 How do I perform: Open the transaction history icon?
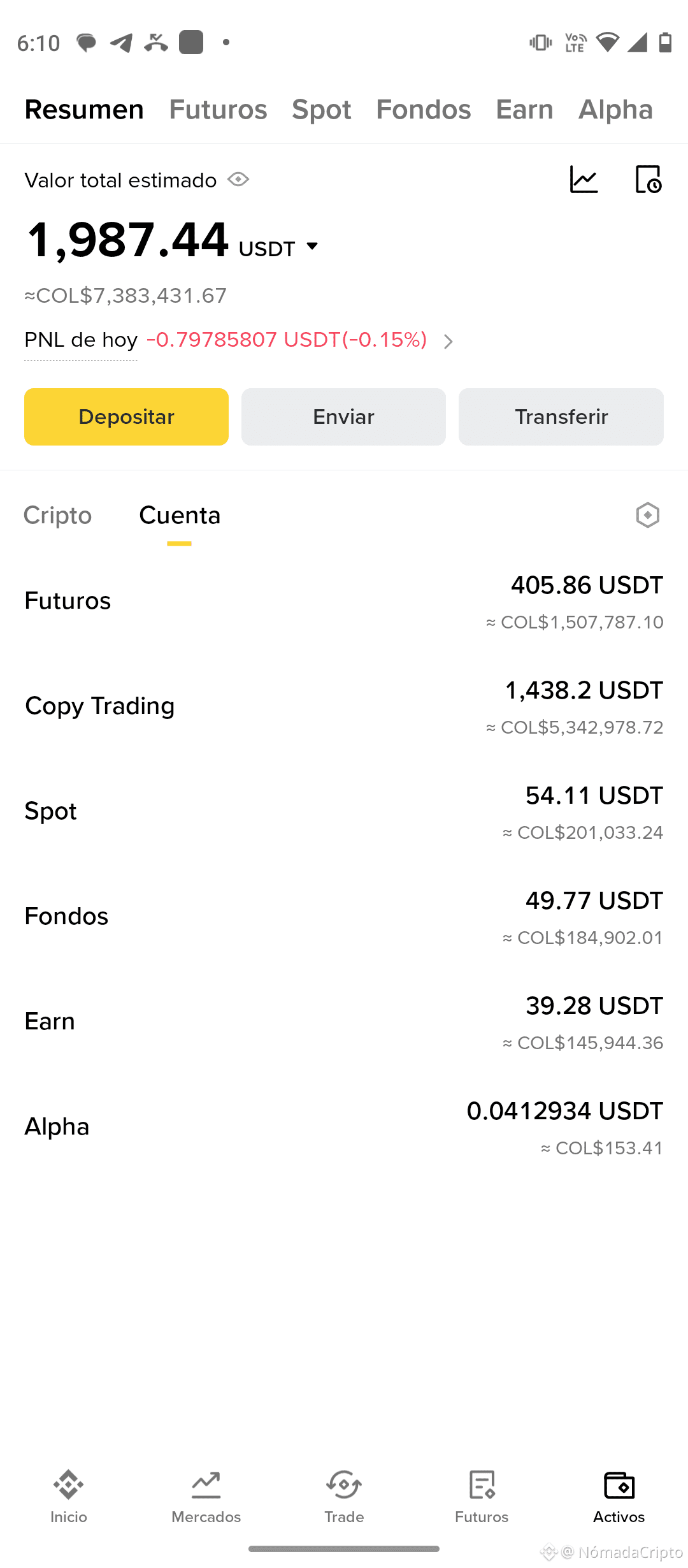pos(649,179)
